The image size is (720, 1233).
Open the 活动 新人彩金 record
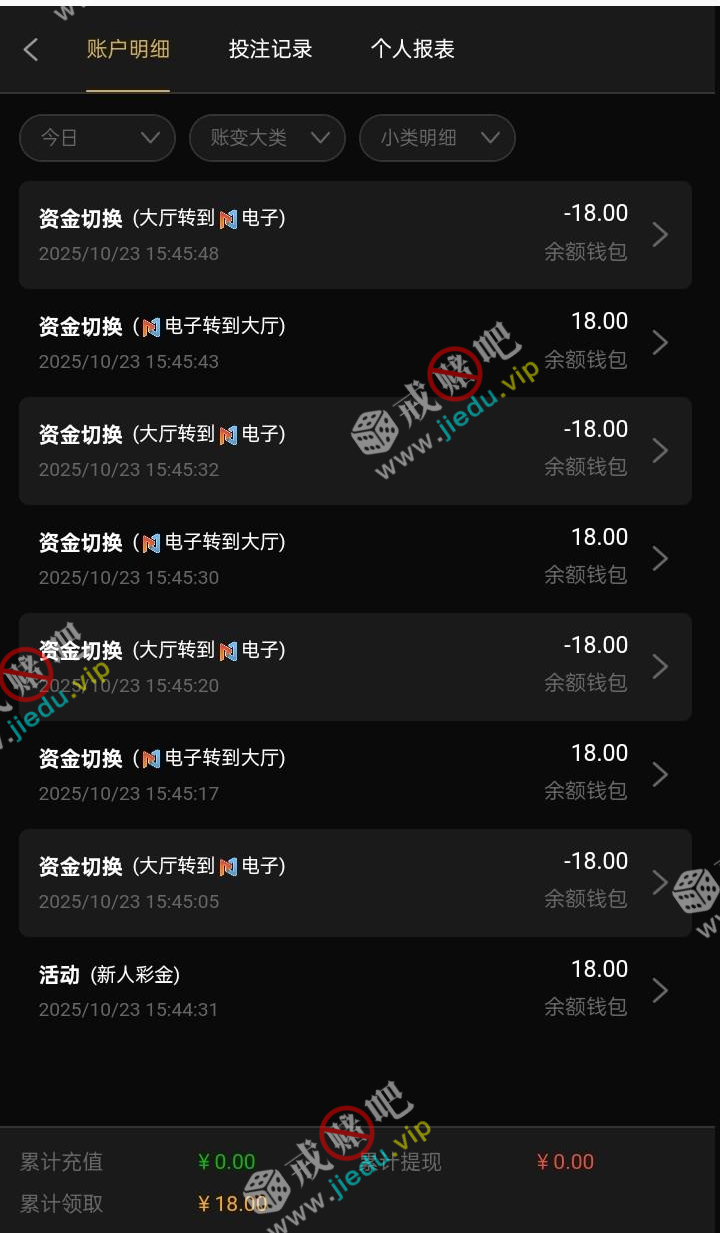coord(355,991)
